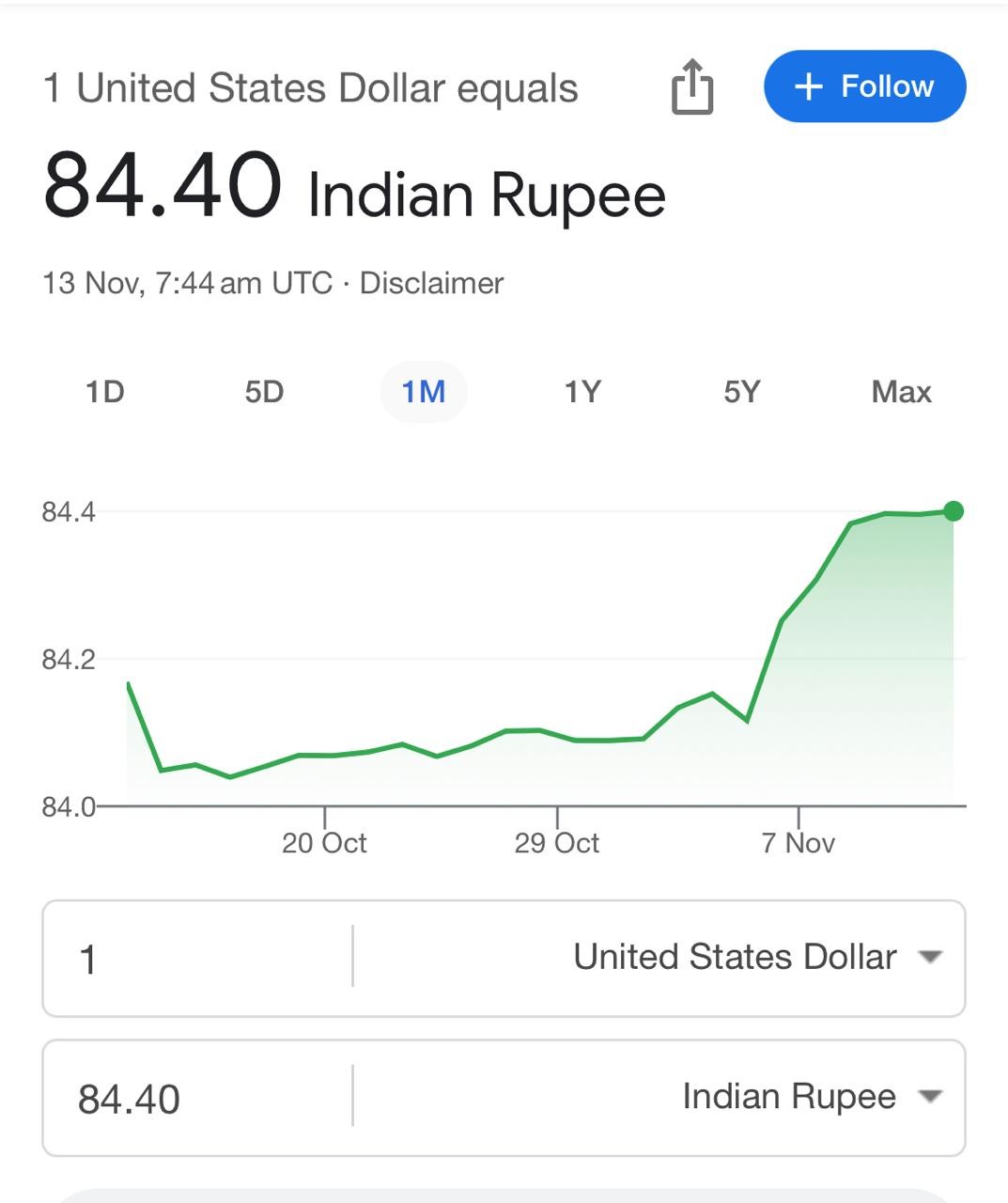The width and height of the screenshot is (1008, 1203).
Task: Open the 1Y chart view
Action: click(582, 391)
